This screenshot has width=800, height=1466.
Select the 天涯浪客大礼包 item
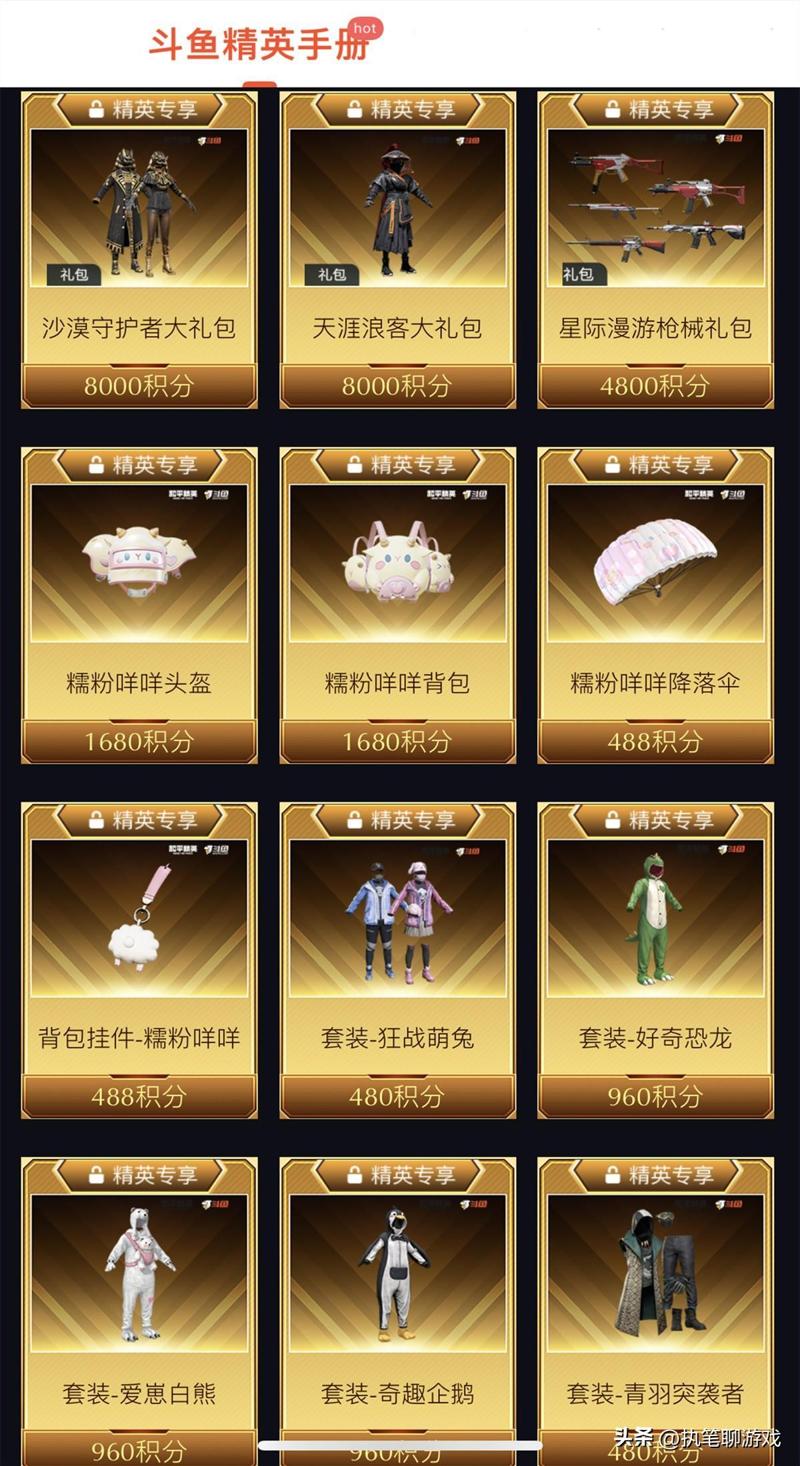pos(397,250)
